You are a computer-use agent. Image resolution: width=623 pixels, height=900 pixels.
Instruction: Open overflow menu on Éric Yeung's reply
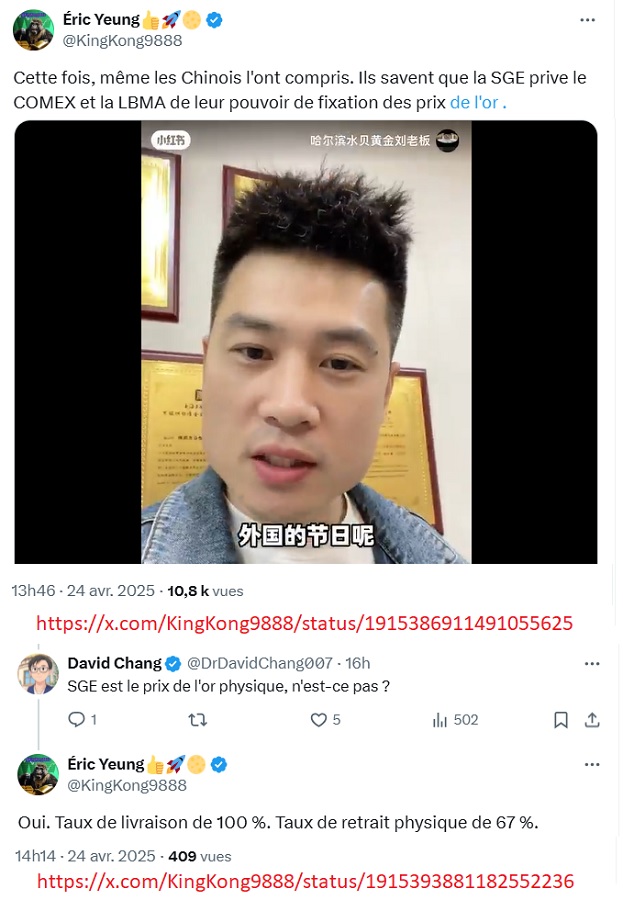(591, 764)
